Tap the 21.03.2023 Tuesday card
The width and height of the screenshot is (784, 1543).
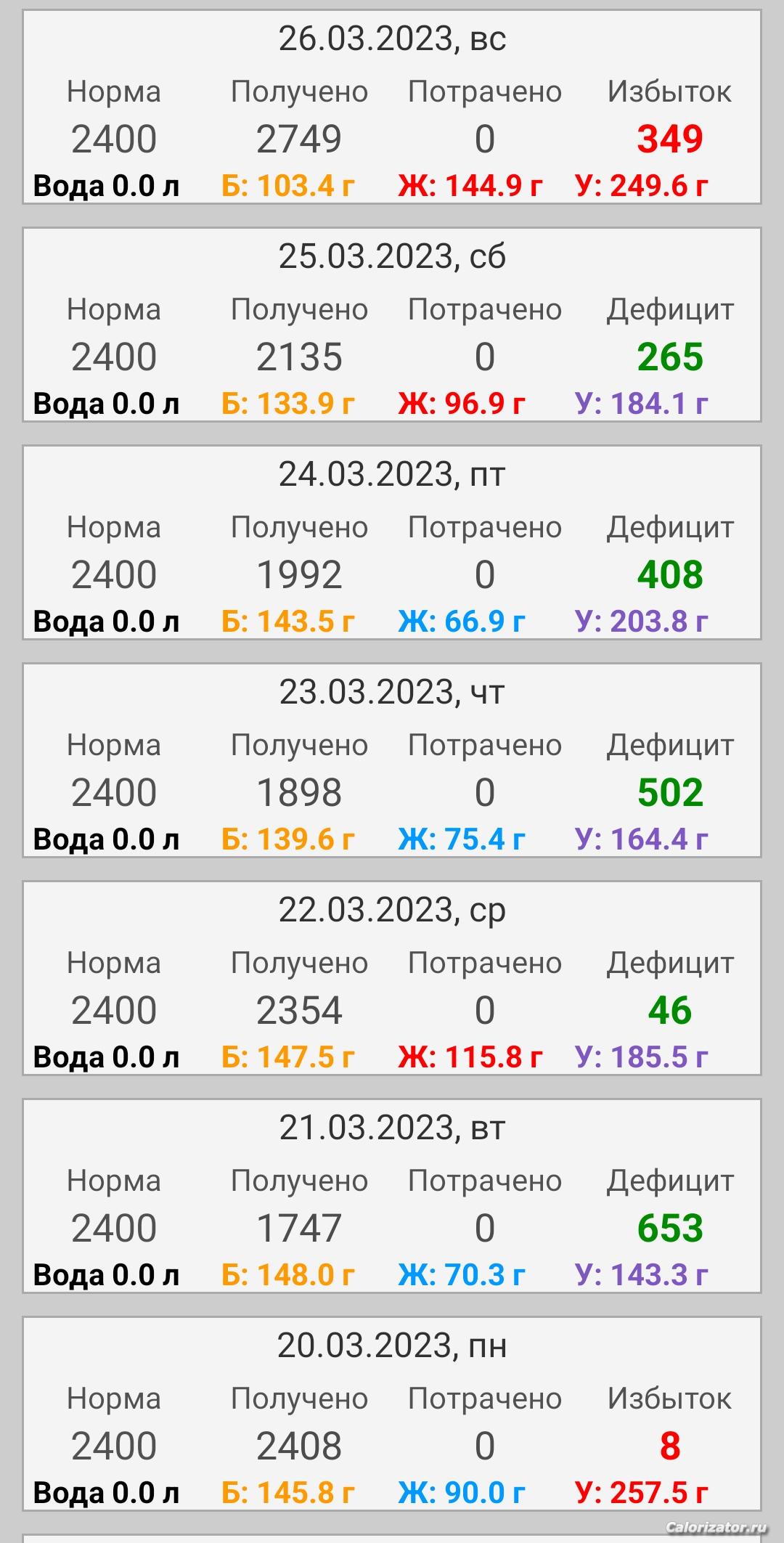pyautogui.click(x=392, y=1196)
